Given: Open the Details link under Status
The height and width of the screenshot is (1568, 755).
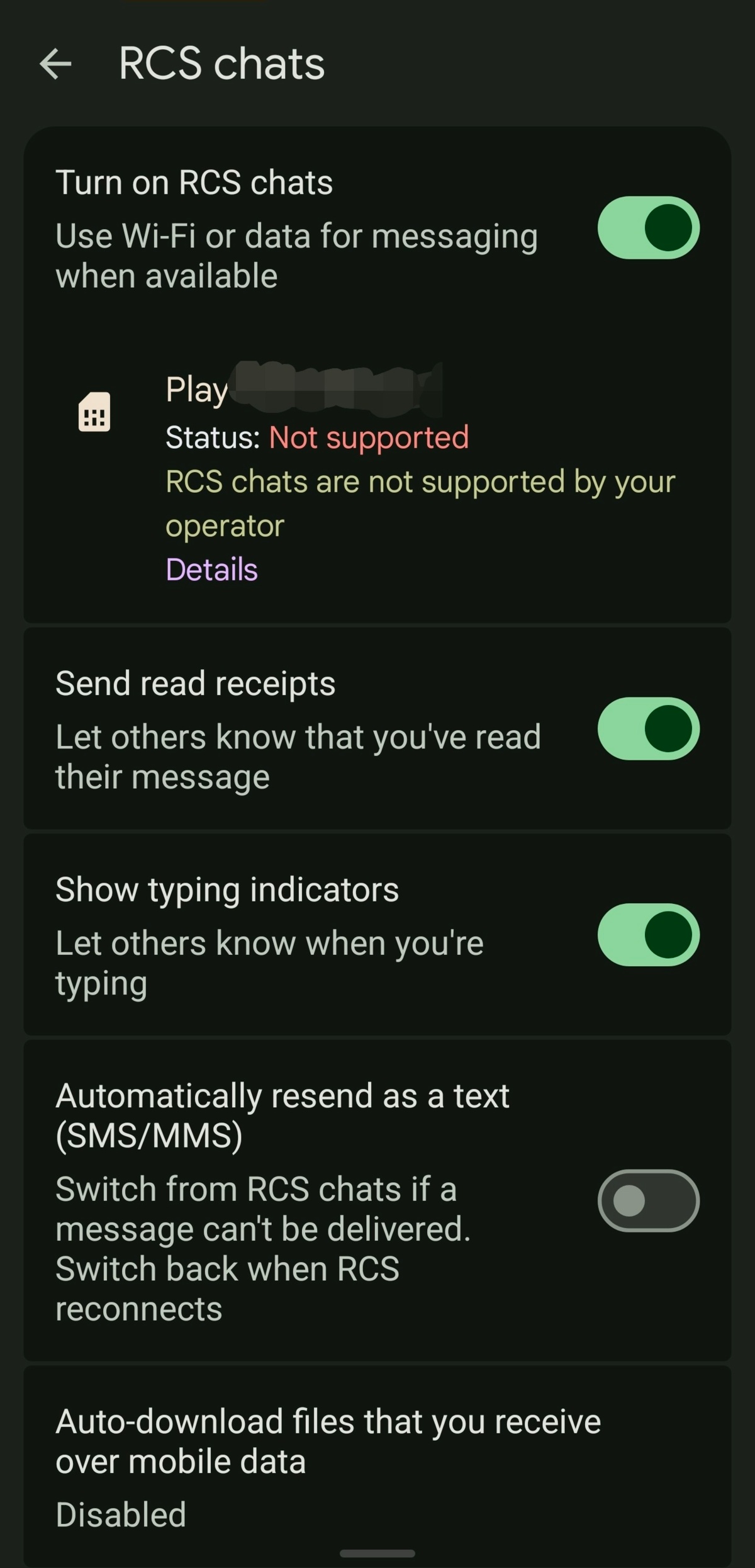Looking at the screenshot, I should coord(211,570).
